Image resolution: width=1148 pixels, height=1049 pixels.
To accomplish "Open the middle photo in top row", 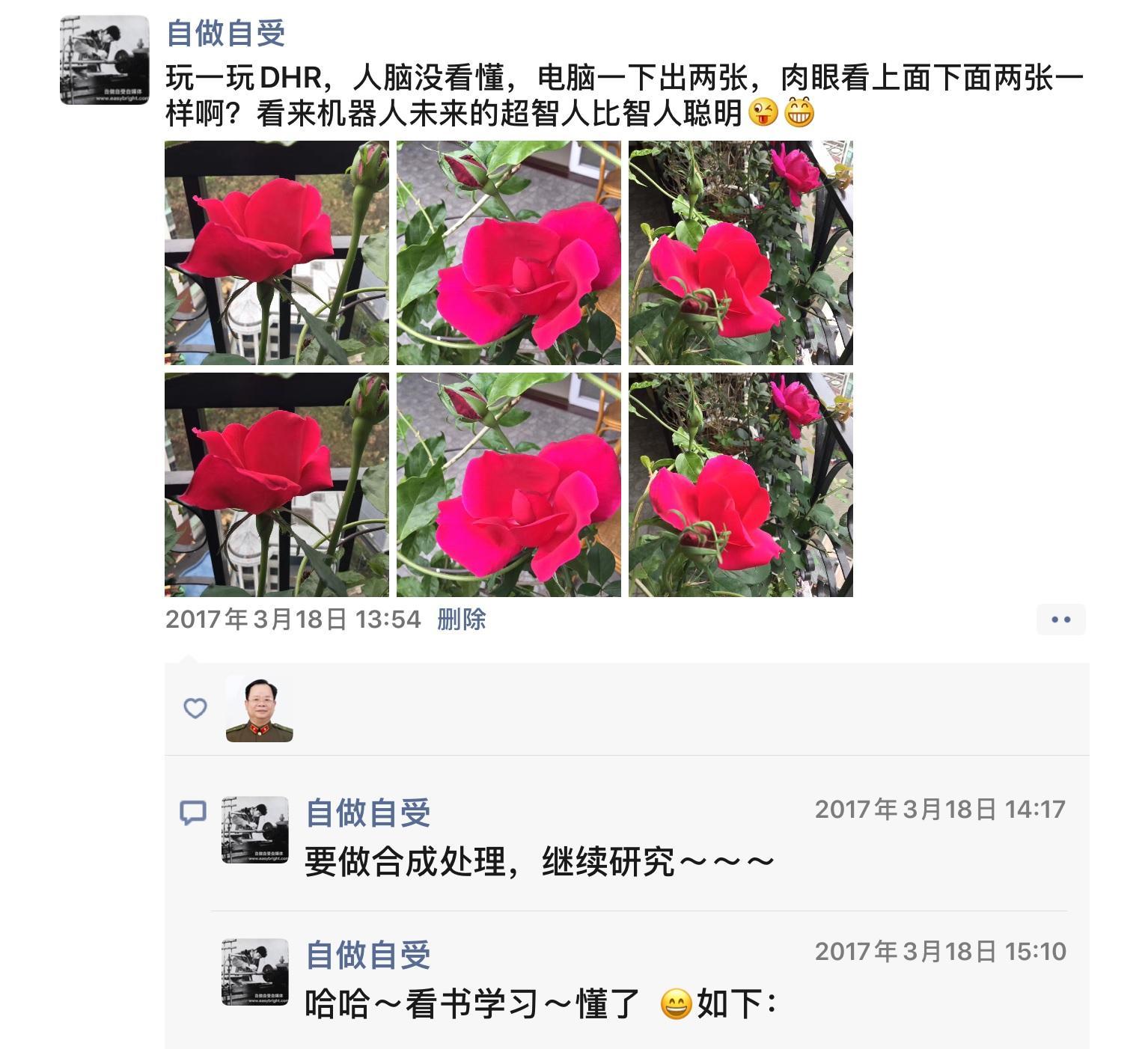I will pos(509,253).
